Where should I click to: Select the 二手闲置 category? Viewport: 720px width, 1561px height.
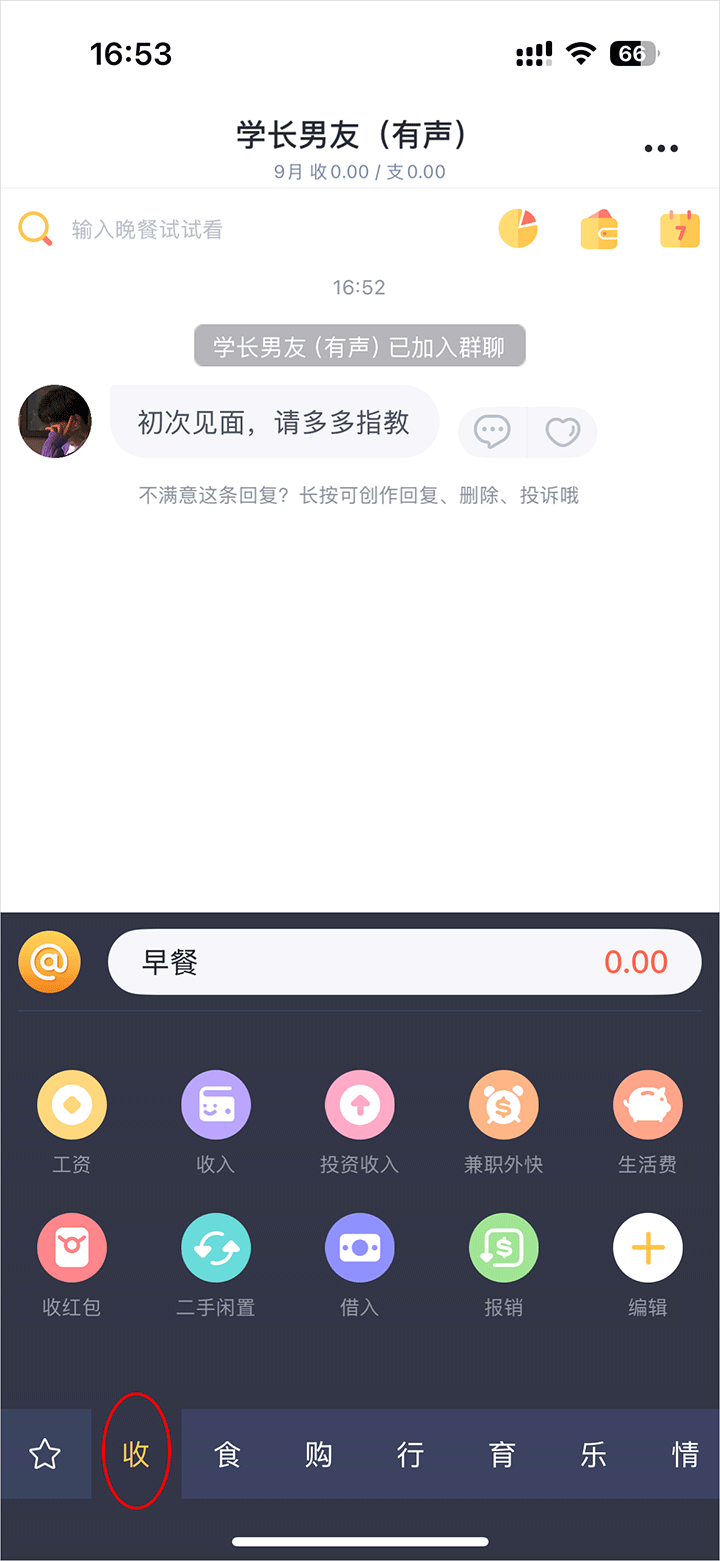(x=216, y=1248)
